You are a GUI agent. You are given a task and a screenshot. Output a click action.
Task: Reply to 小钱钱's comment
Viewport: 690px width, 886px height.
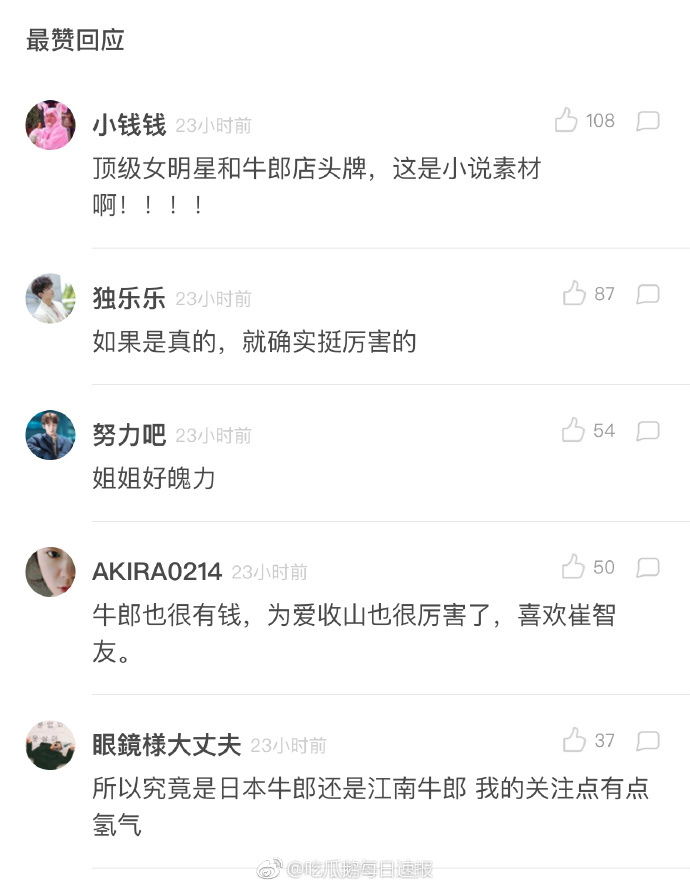(x=648, y=121)
